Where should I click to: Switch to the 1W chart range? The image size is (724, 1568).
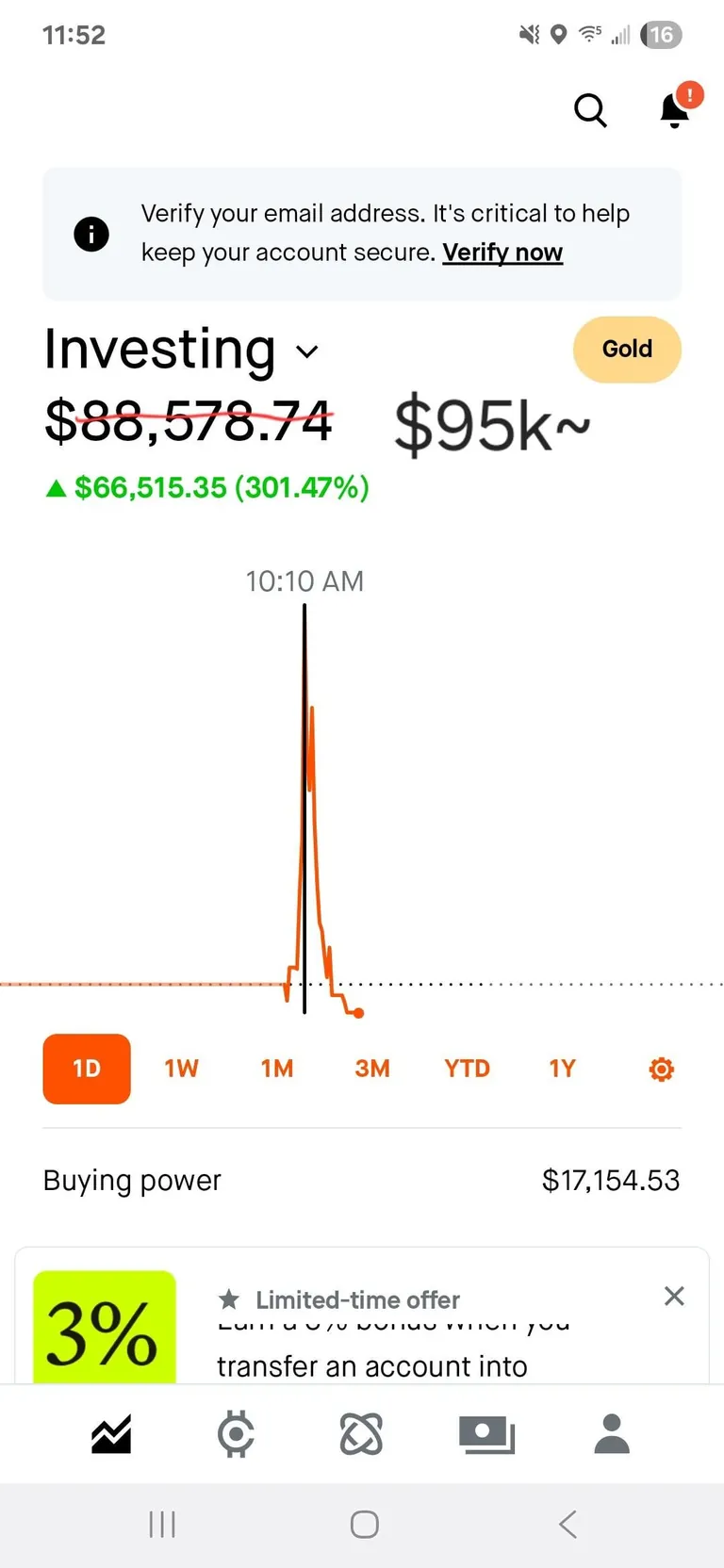(180, 1069)
